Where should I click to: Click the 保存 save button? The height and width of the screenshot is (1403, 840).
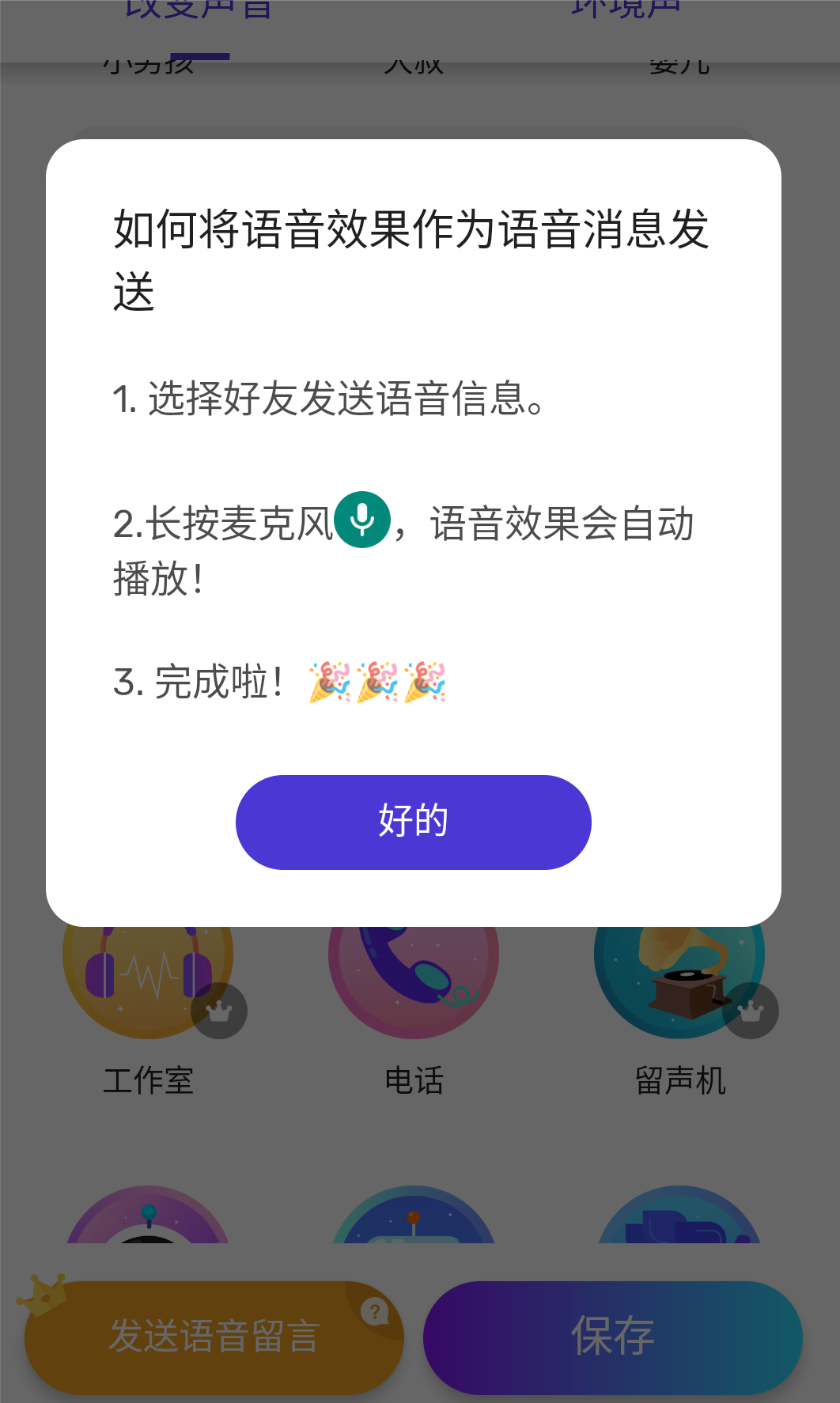[612, 1337]
